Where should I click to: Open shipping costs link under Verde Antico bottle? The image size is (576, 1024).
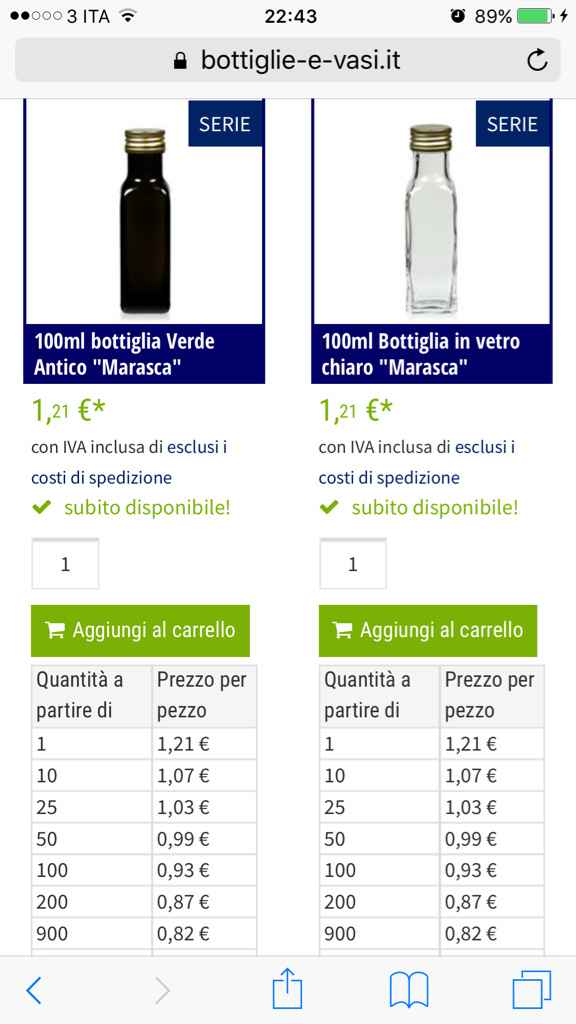[x=129, y=462]
